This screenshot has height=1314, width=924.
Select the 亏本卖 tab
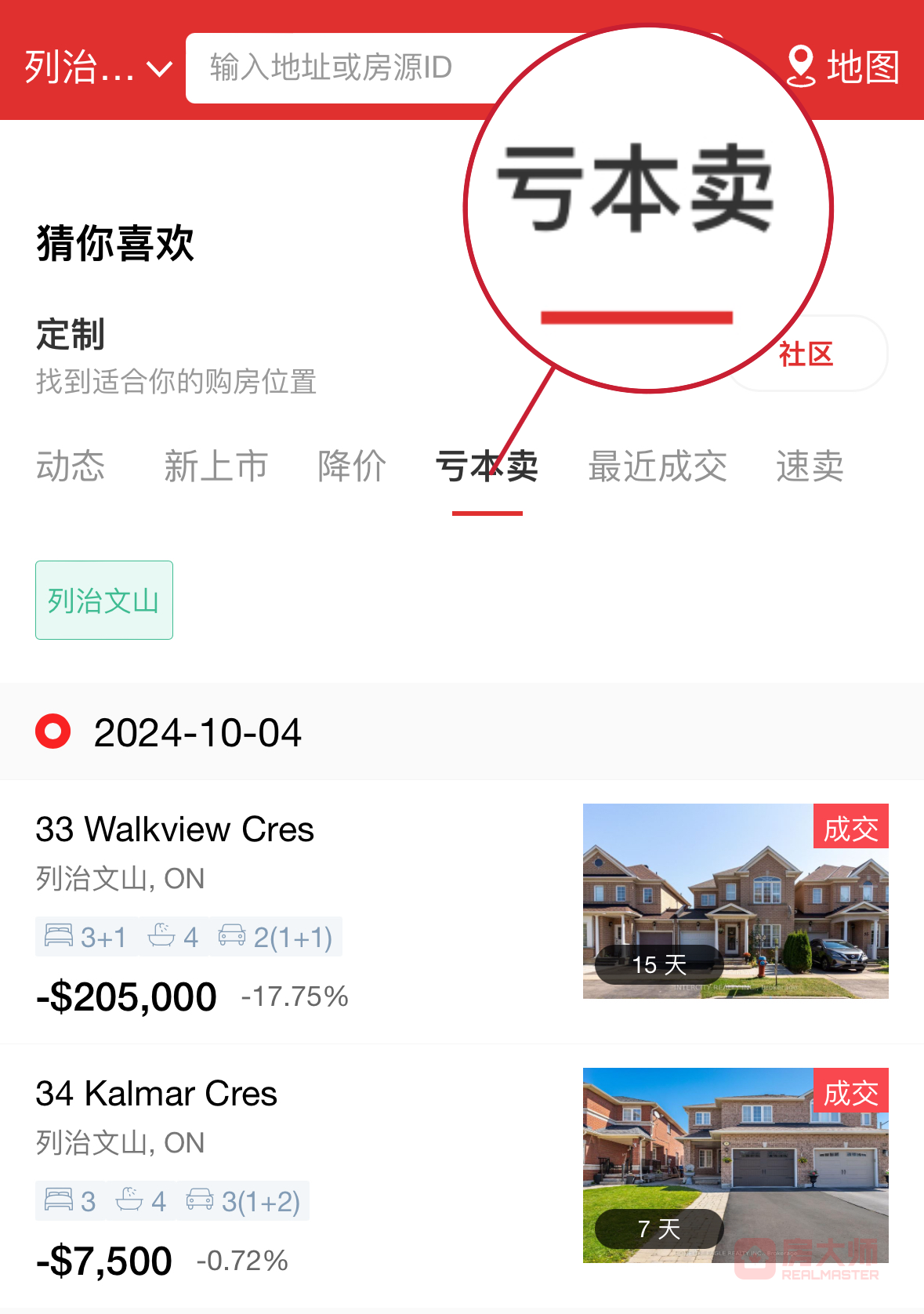(x=487, y=468)
